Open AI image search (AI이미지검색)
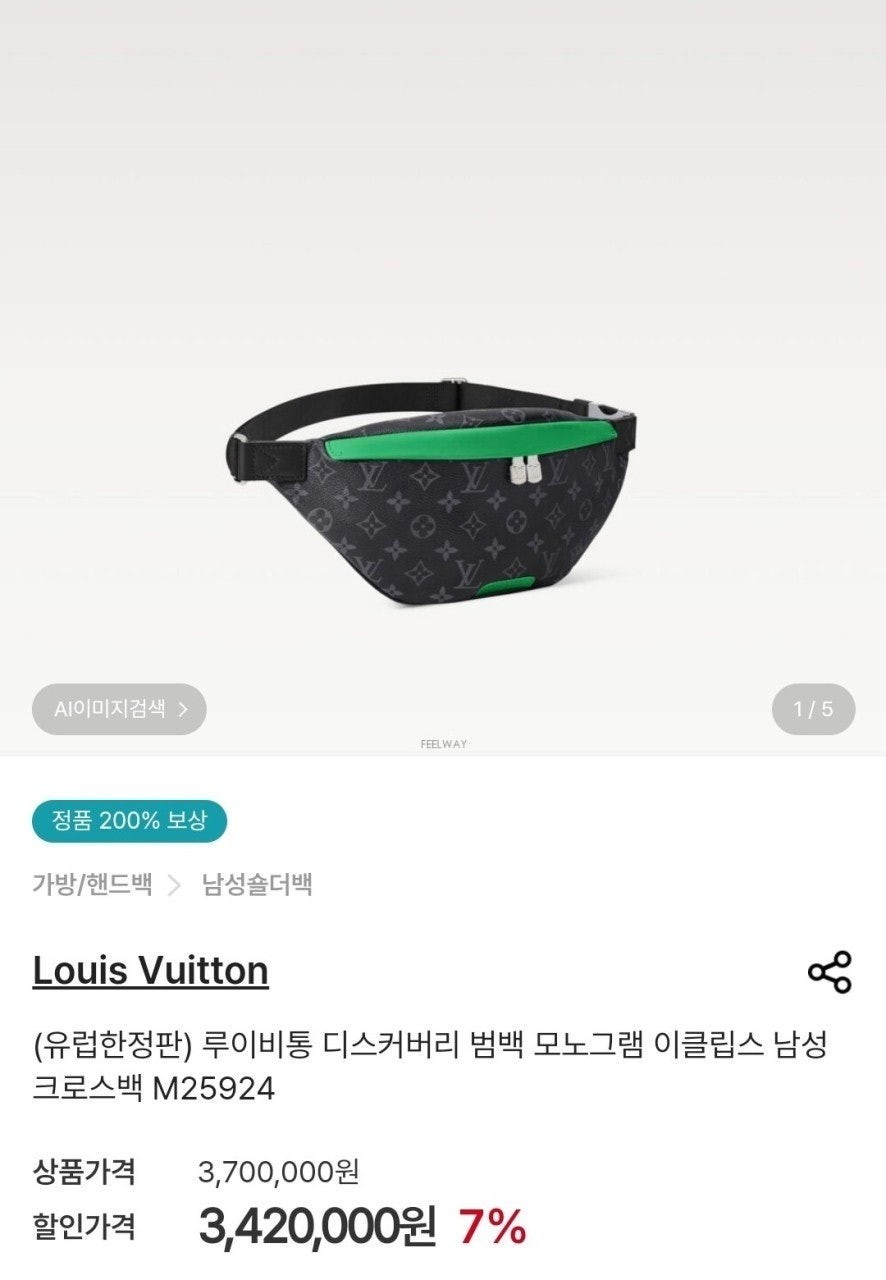 pyautogui.click(x=119, y=709)
